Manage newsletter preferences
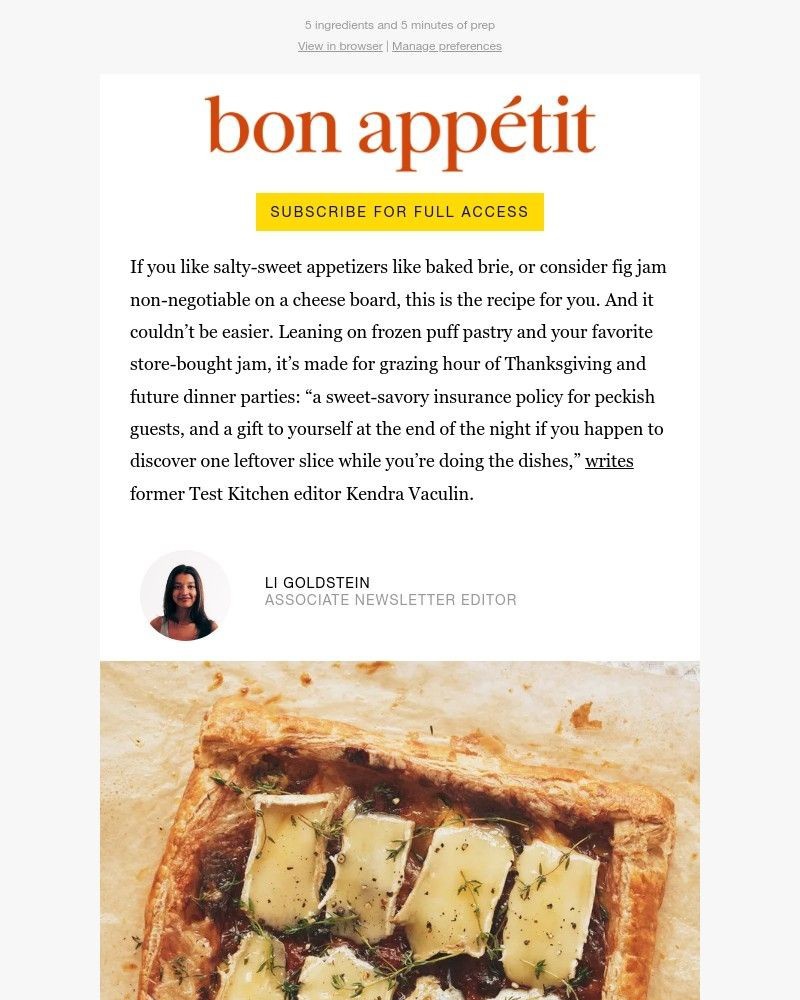The image size is (800, 1000). click(x=447, y=46)
